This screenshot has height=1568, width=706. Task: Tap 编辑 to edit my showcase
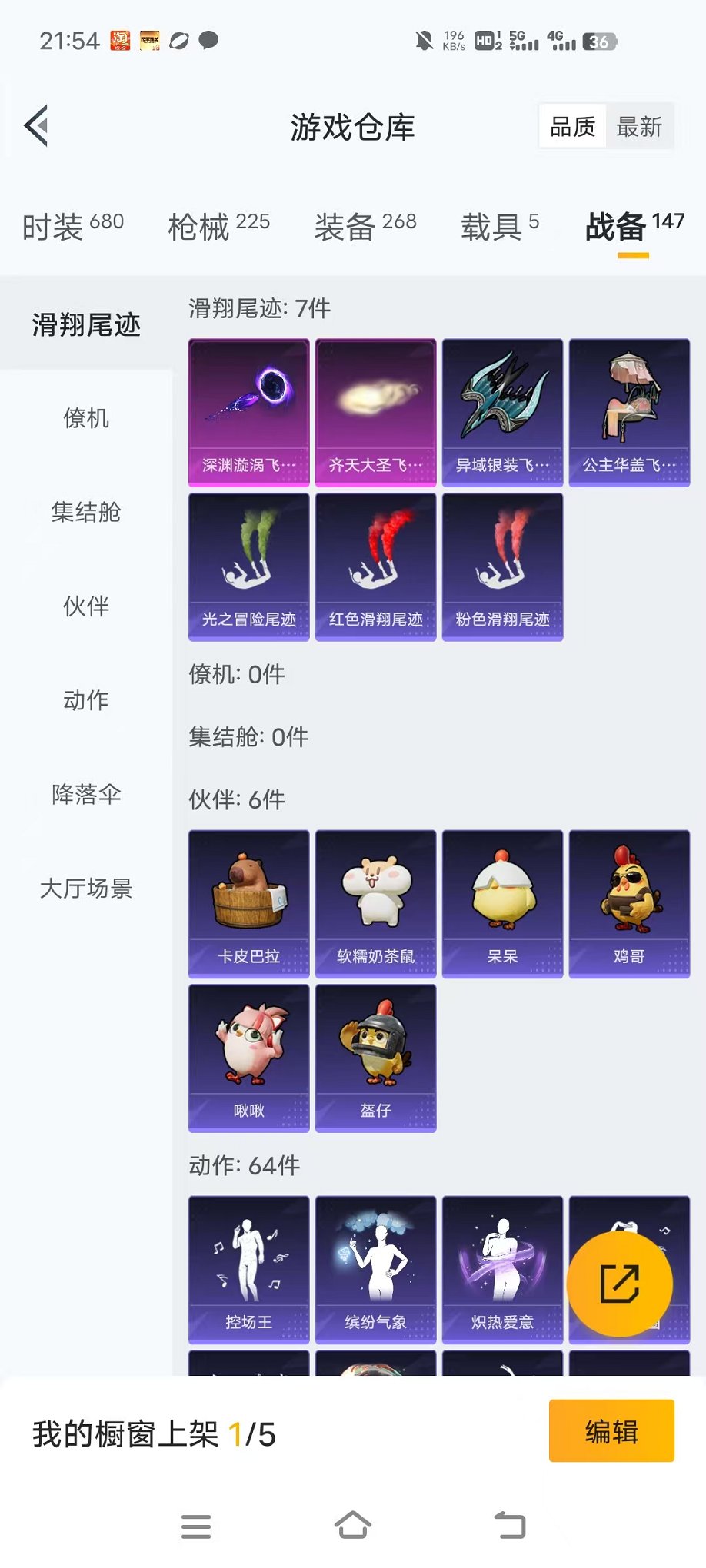611,1431
